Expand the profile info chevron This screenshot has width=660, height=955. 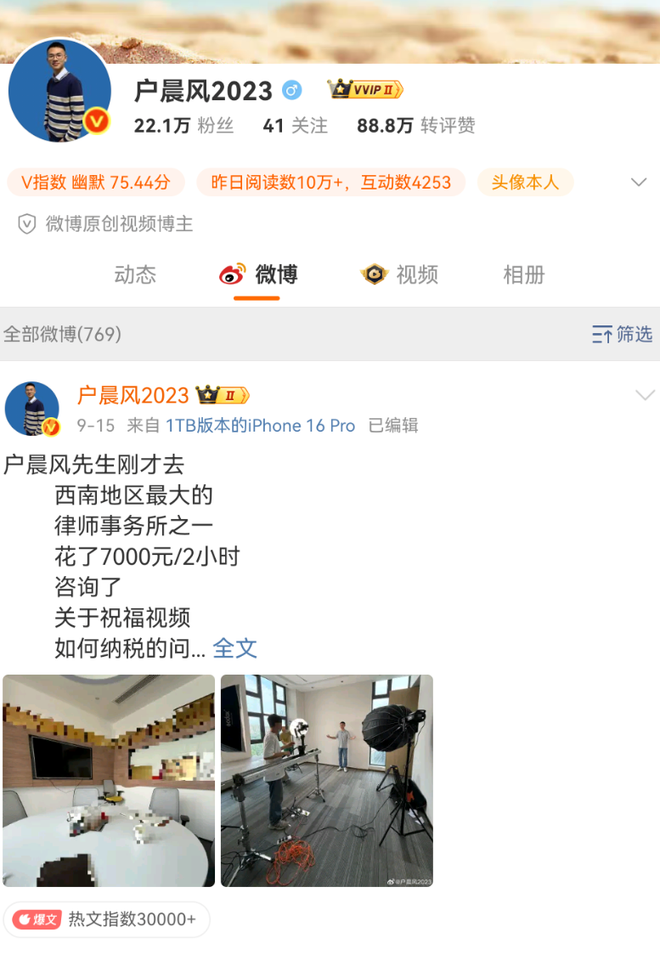639,182
